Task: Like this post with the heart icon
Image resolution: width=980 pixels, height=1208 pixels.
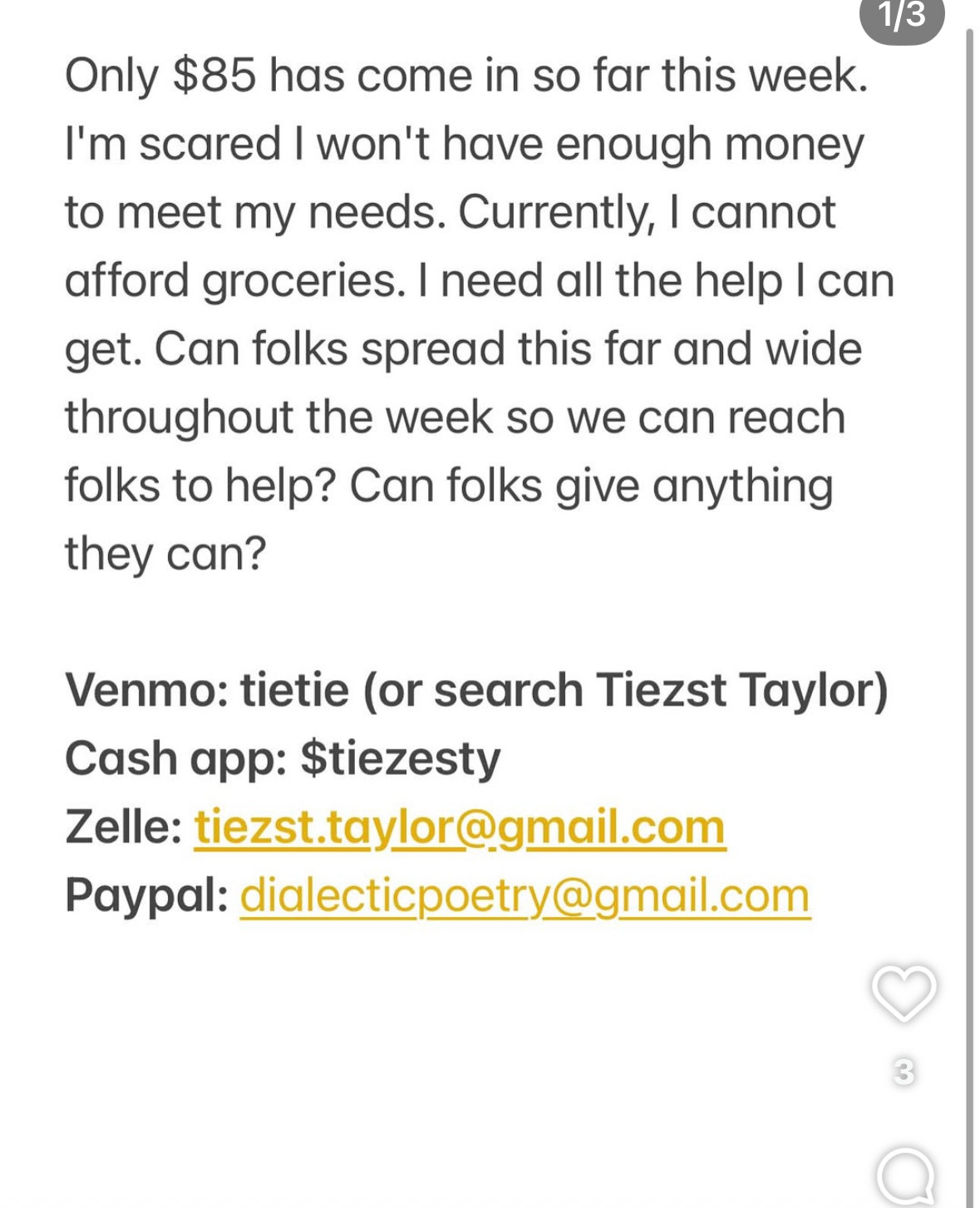Action: point(904,993)
